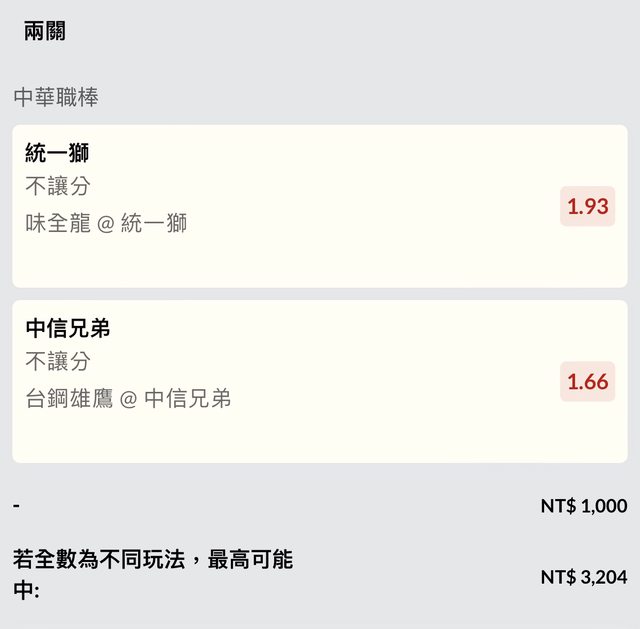Viewport: 640px width, 629px height.
Task: Select the 1.66 odds chip
Action: 587,381
